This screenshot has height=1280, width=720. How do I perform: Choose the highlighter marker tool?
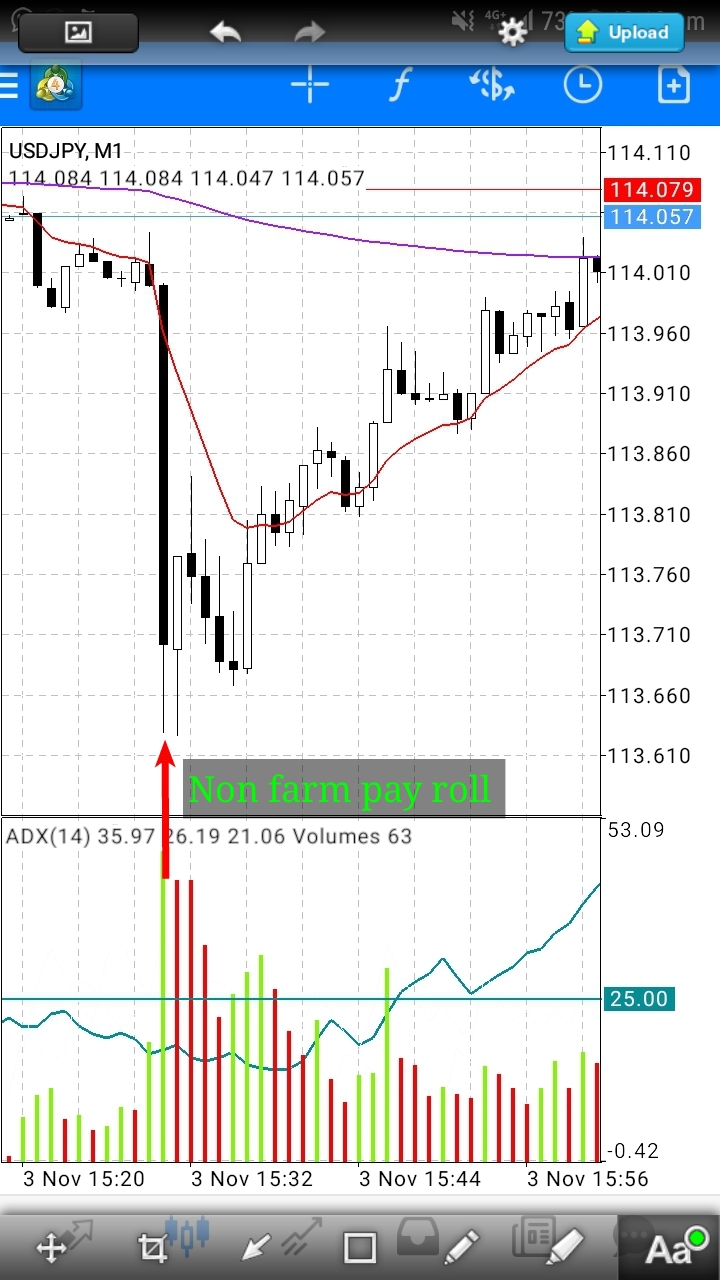click(x=565, y=1246)
